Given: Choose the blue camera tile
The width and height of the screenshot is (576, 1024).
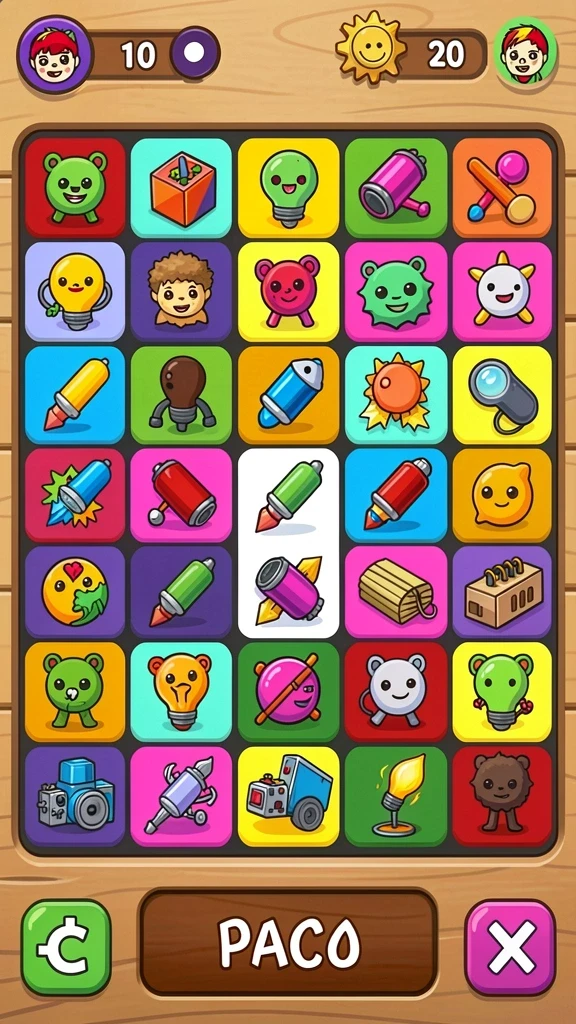Looking at the screenshot, I should pyautogui.click(x=74, y=796).
